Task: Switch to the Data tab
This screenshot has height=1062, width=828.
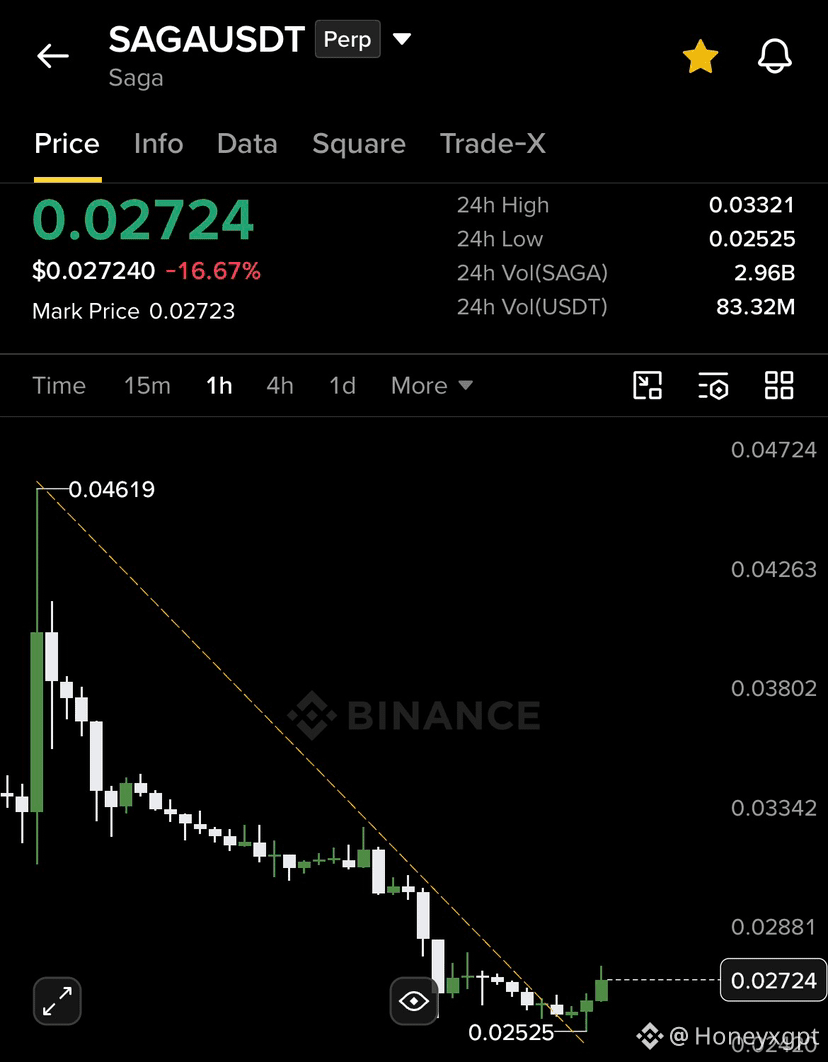Action: pos(247,144)
